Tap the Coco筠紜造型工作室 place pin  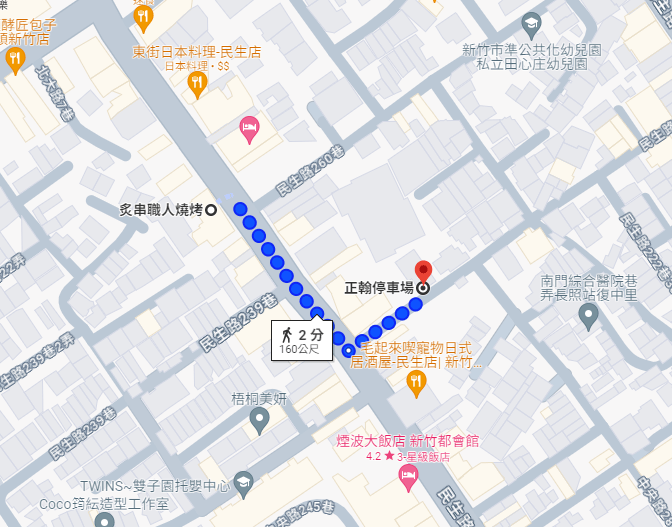pos(105,521)
